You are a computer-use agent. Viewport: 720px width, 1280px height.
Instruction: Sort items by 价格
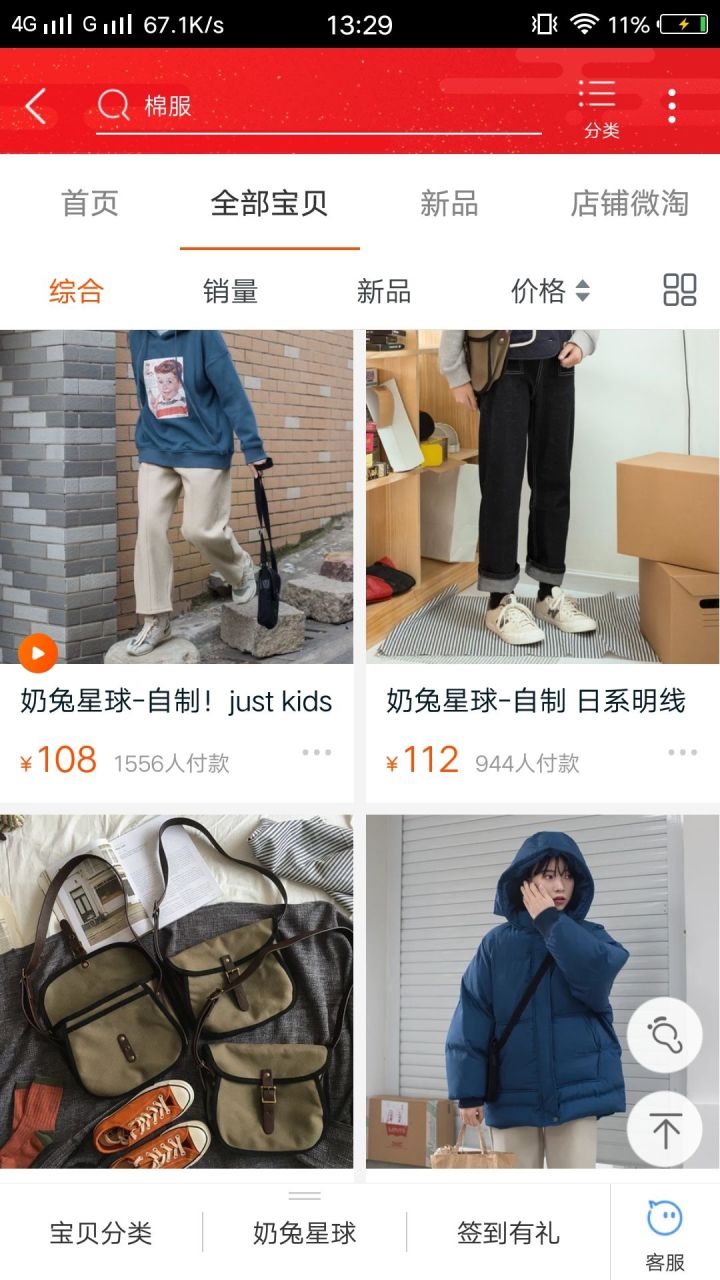click(x=550, y=291)
